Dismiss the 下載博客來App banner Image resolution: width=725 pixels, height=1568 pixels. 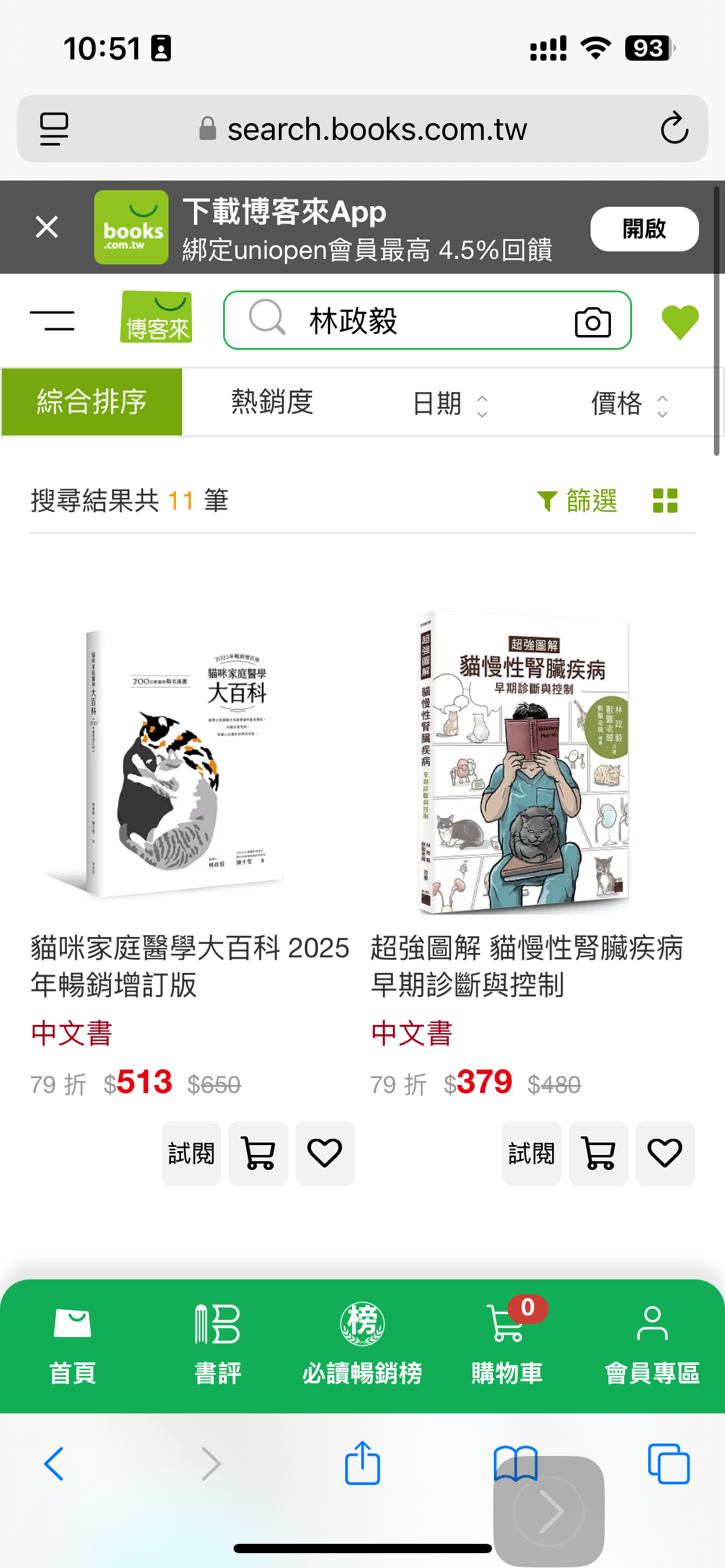coord(47,227)
